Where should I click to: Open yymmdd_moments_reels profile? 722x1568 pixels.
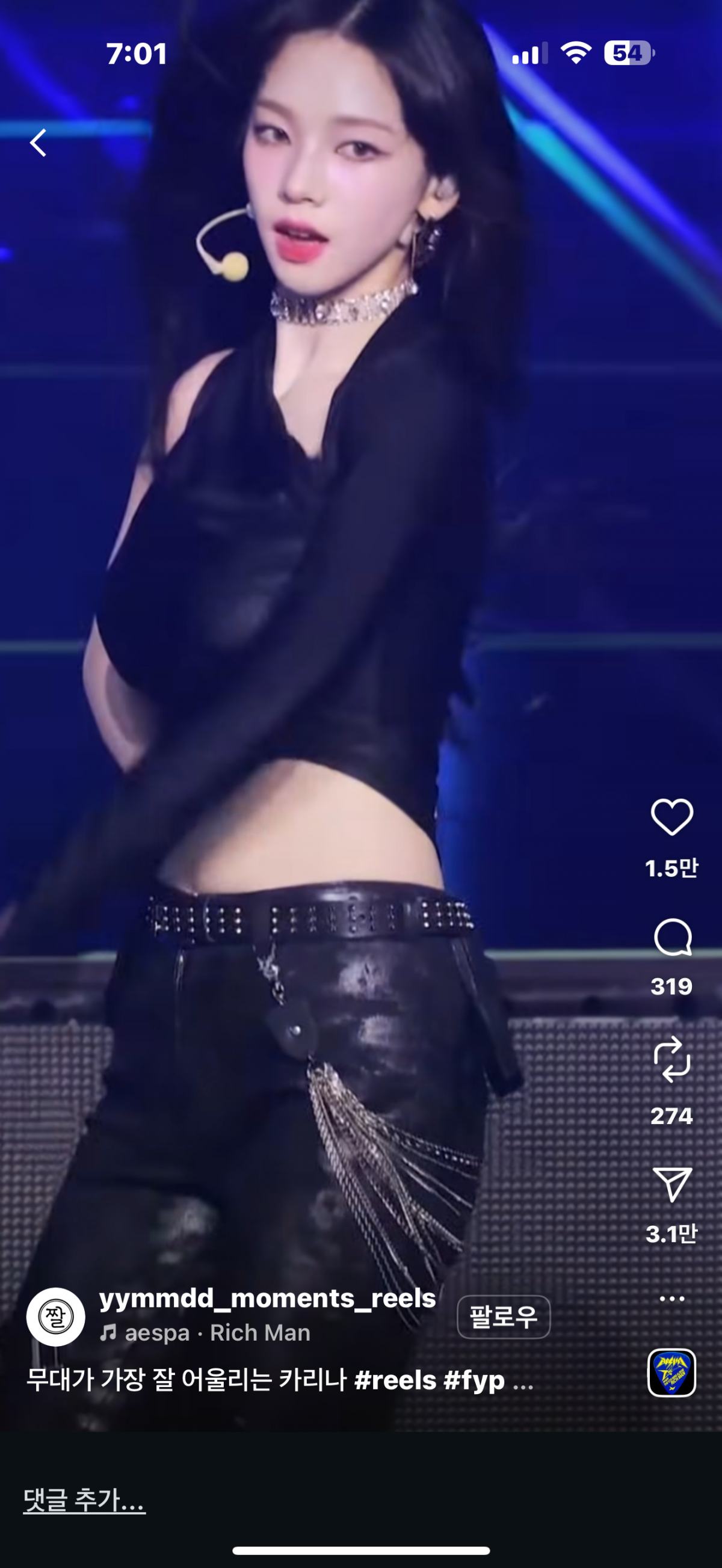pyautogui.click(x=267, y=1299)
